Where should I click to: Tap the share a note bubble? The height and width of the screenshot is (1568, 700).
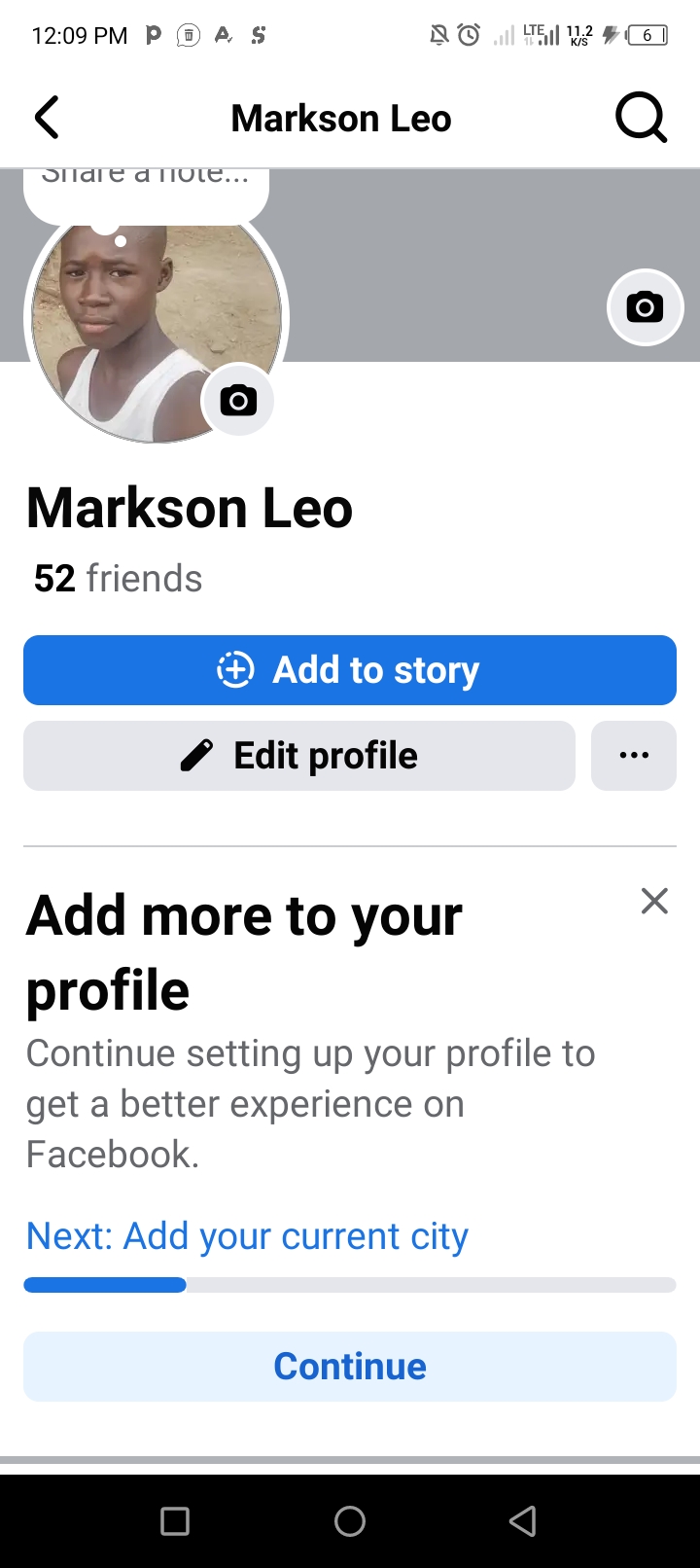pyautogui.click(x=146, y=191)
